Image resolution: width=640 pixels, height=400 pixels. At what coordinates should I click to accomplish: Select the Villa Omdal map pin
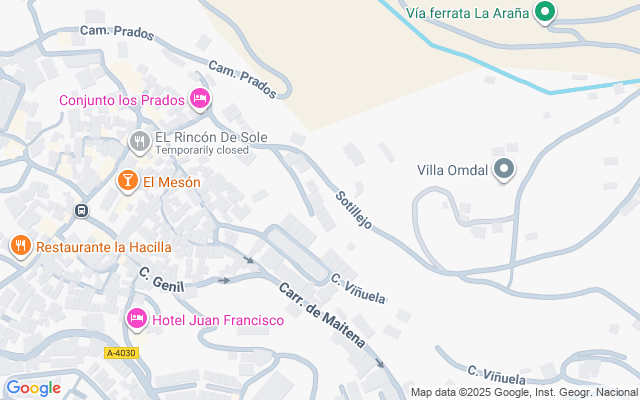point(505,170)
